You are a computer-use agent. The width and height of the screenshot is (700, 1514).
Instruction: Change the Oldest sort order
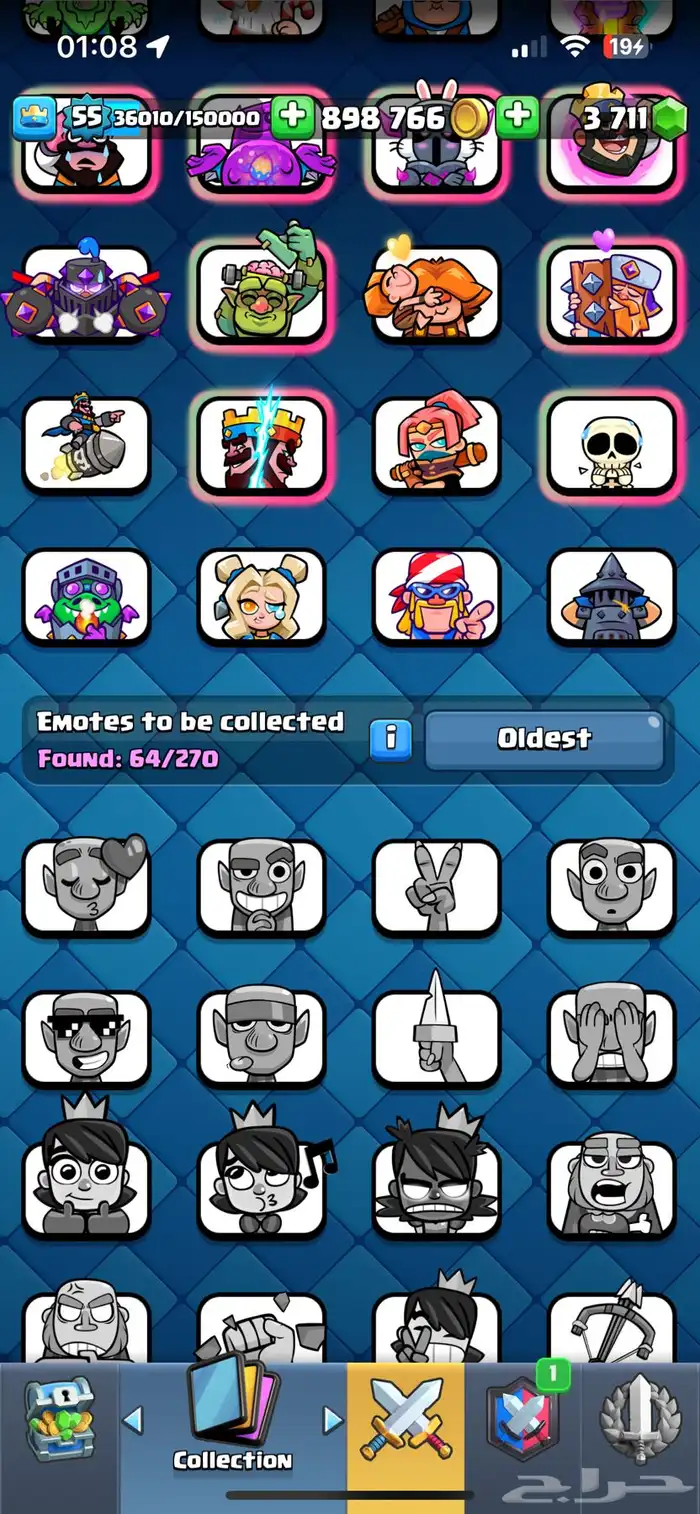point(544,739)
